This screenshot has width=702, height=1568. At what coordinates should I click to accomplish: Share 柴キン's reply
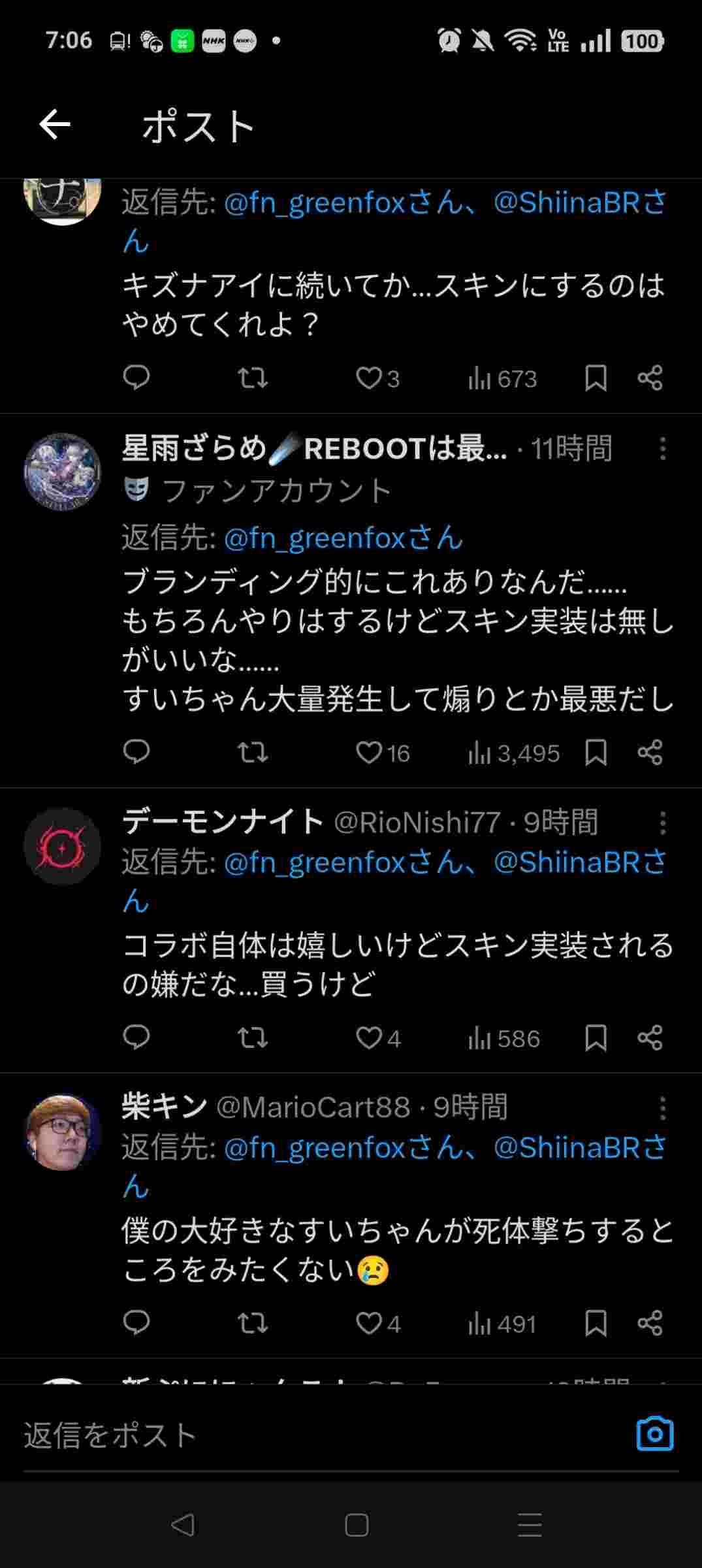[x=650, y=1323]
